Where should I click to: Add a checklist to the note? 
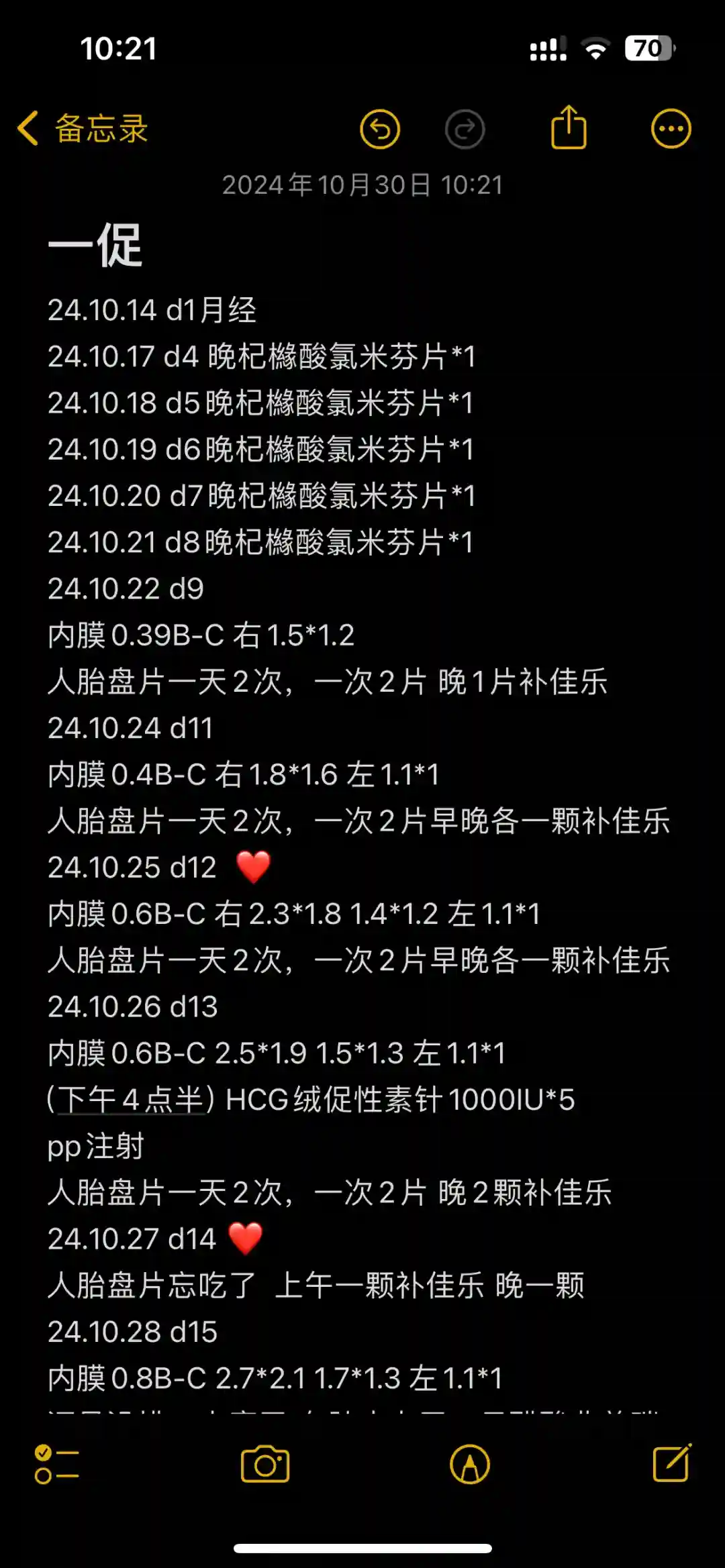57,1465
